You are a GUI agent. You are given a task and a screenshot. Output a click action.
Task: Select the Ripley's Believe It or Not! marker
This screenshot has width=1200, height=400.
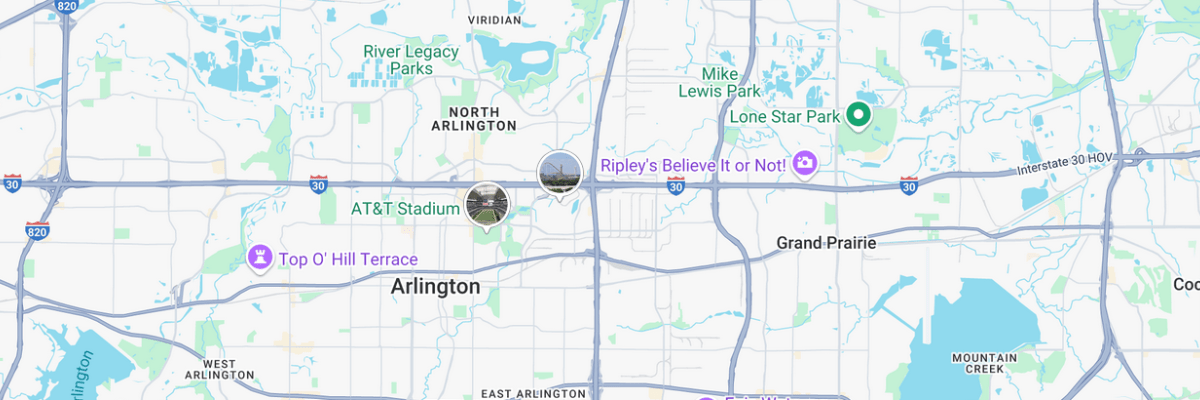(x=803, y=162)
